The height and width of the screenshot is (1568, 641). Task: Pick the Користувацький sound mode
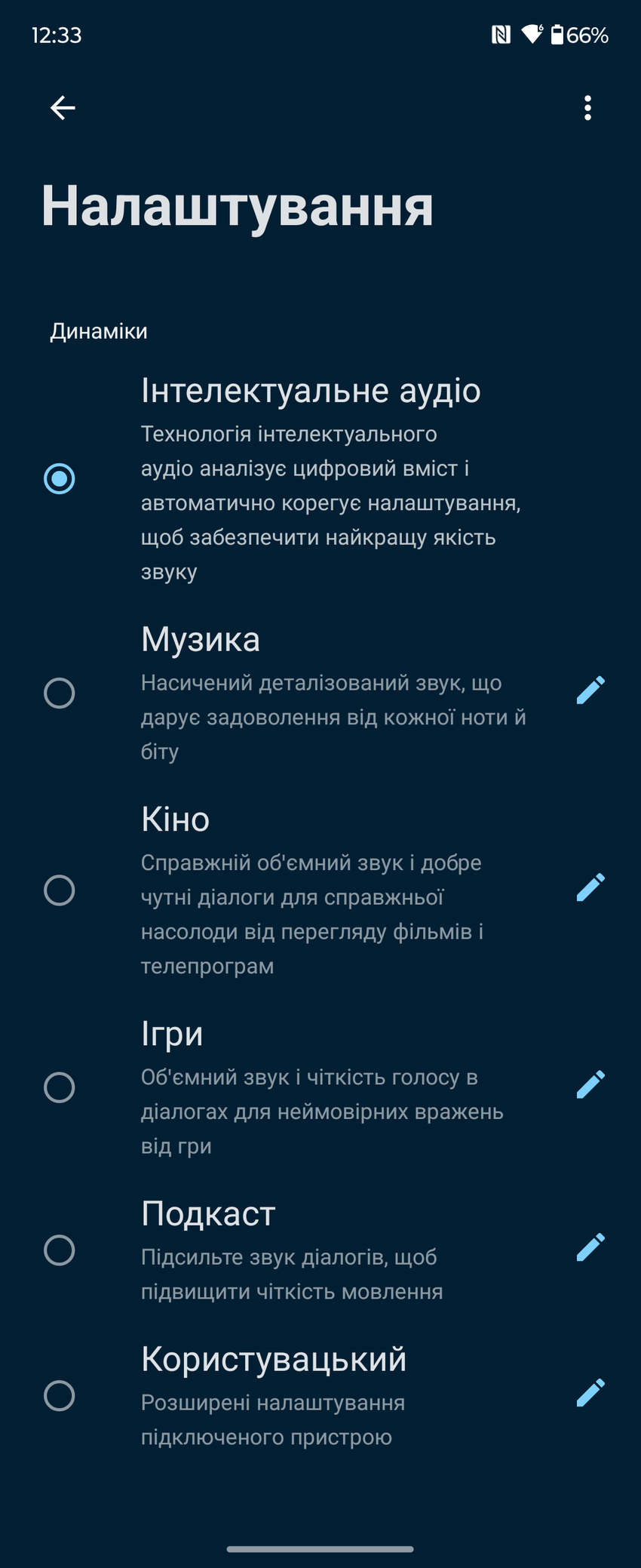(60, 1396)
